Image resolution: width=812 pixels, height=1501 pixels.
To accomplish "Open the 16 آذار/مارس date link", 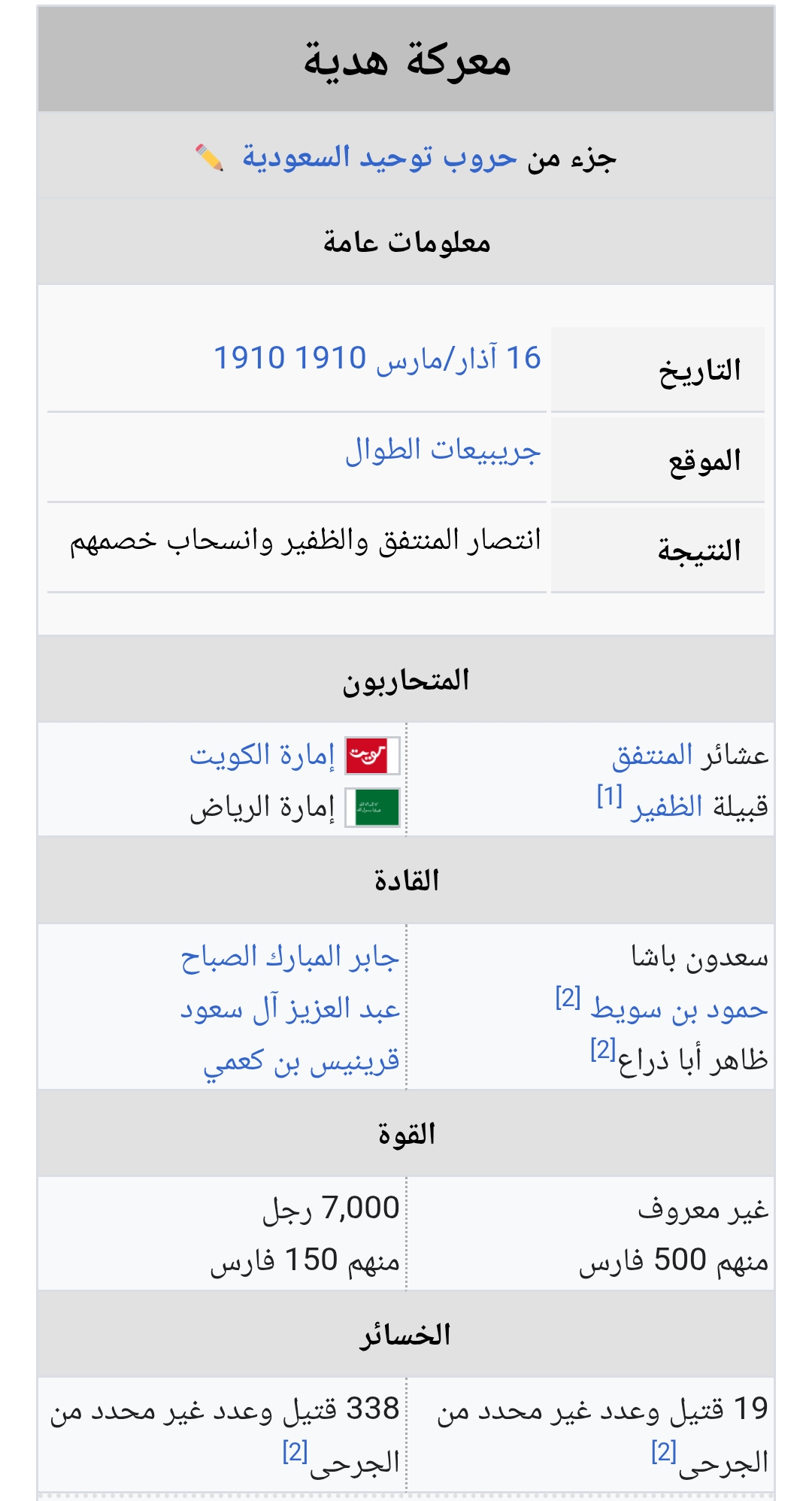I will (459, 358).
